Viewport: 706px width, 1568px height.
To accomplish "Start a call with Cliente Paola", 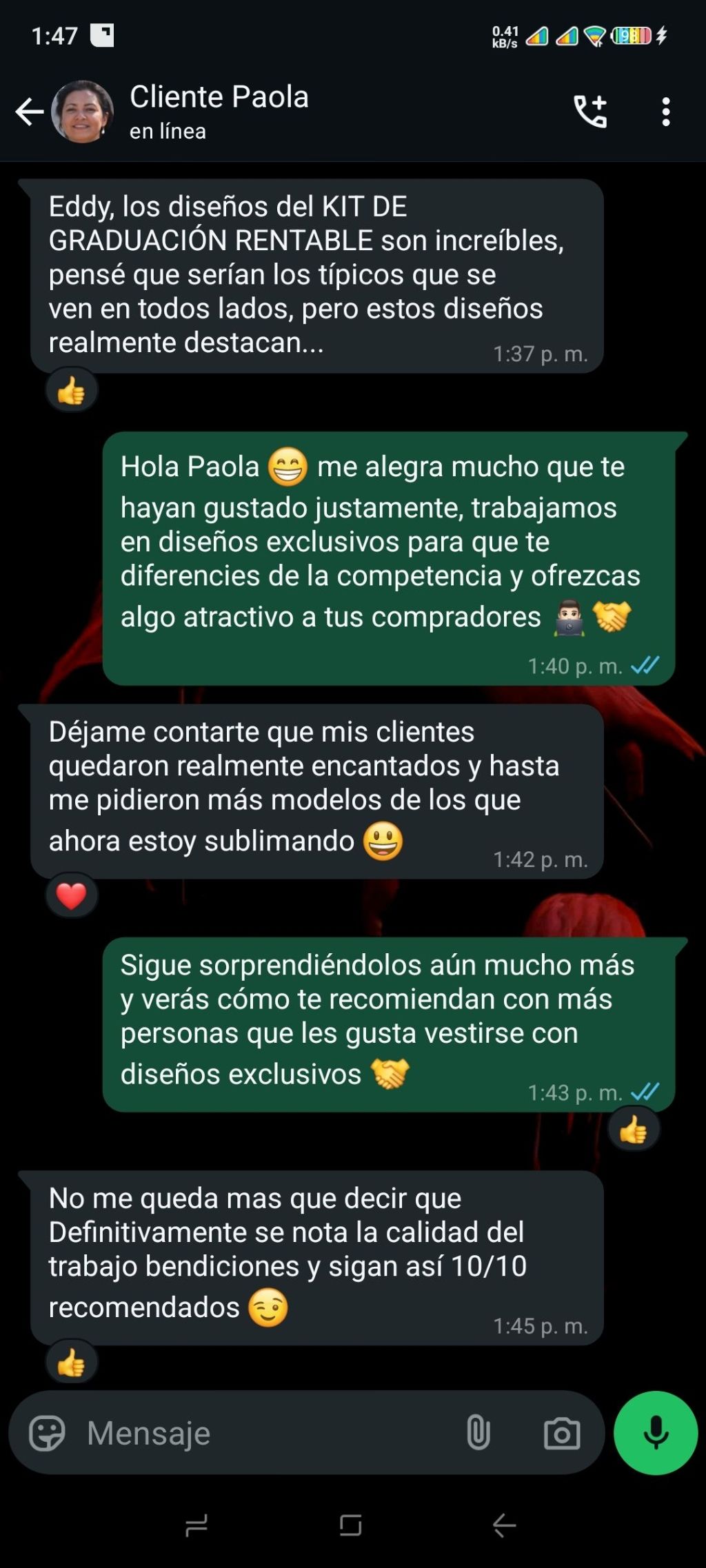I will (x=590, y=112).
